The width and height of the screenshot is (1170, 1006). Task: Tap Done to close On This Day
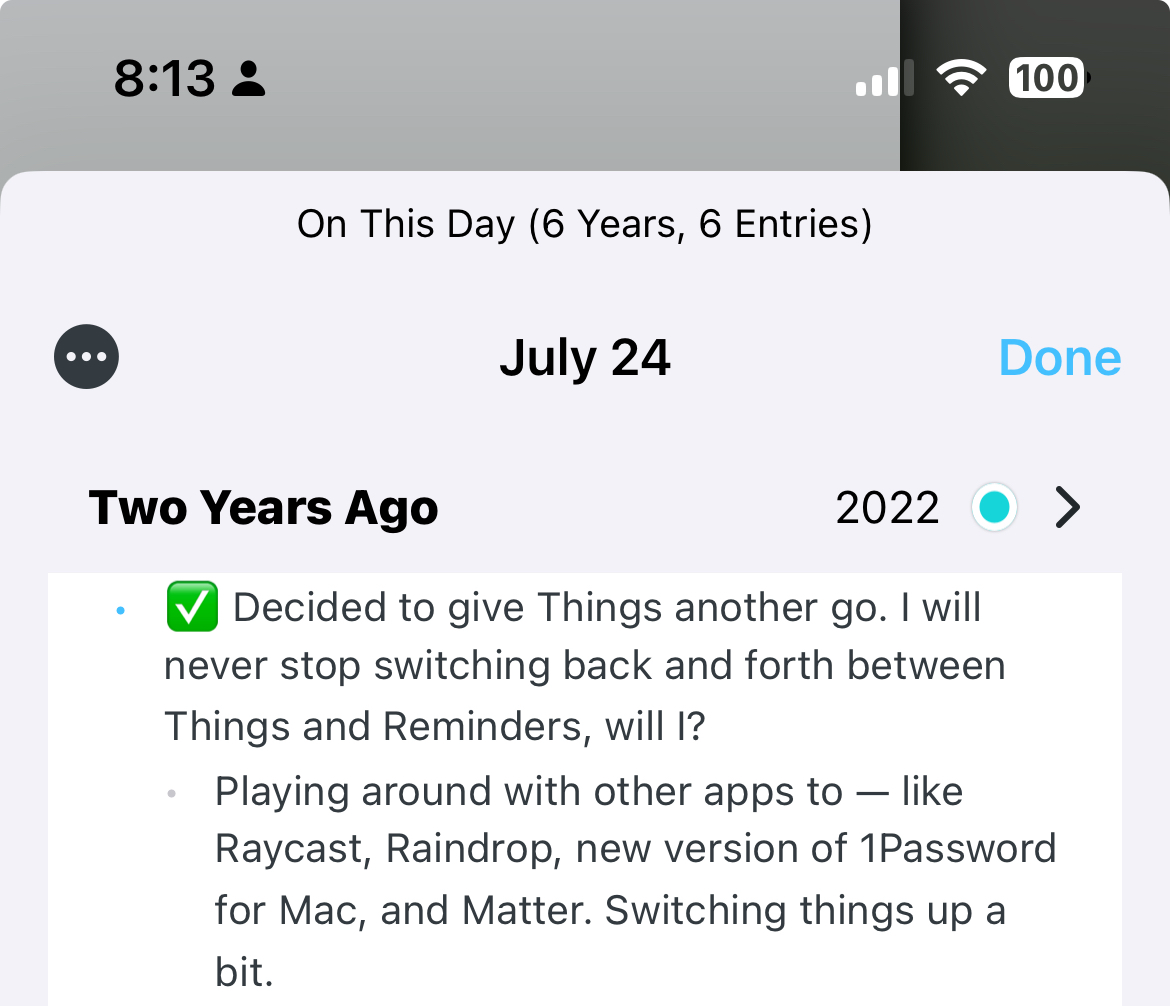pyautogui.click(x=1060, y=357)
